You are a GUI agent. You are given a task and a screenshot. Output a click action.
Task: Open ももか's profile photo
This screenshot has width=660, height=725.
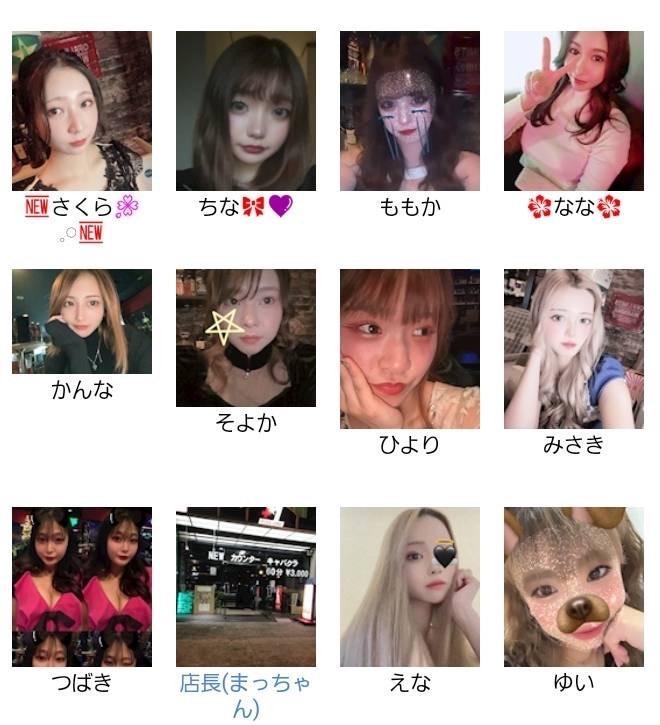click(x=410, y=111)
